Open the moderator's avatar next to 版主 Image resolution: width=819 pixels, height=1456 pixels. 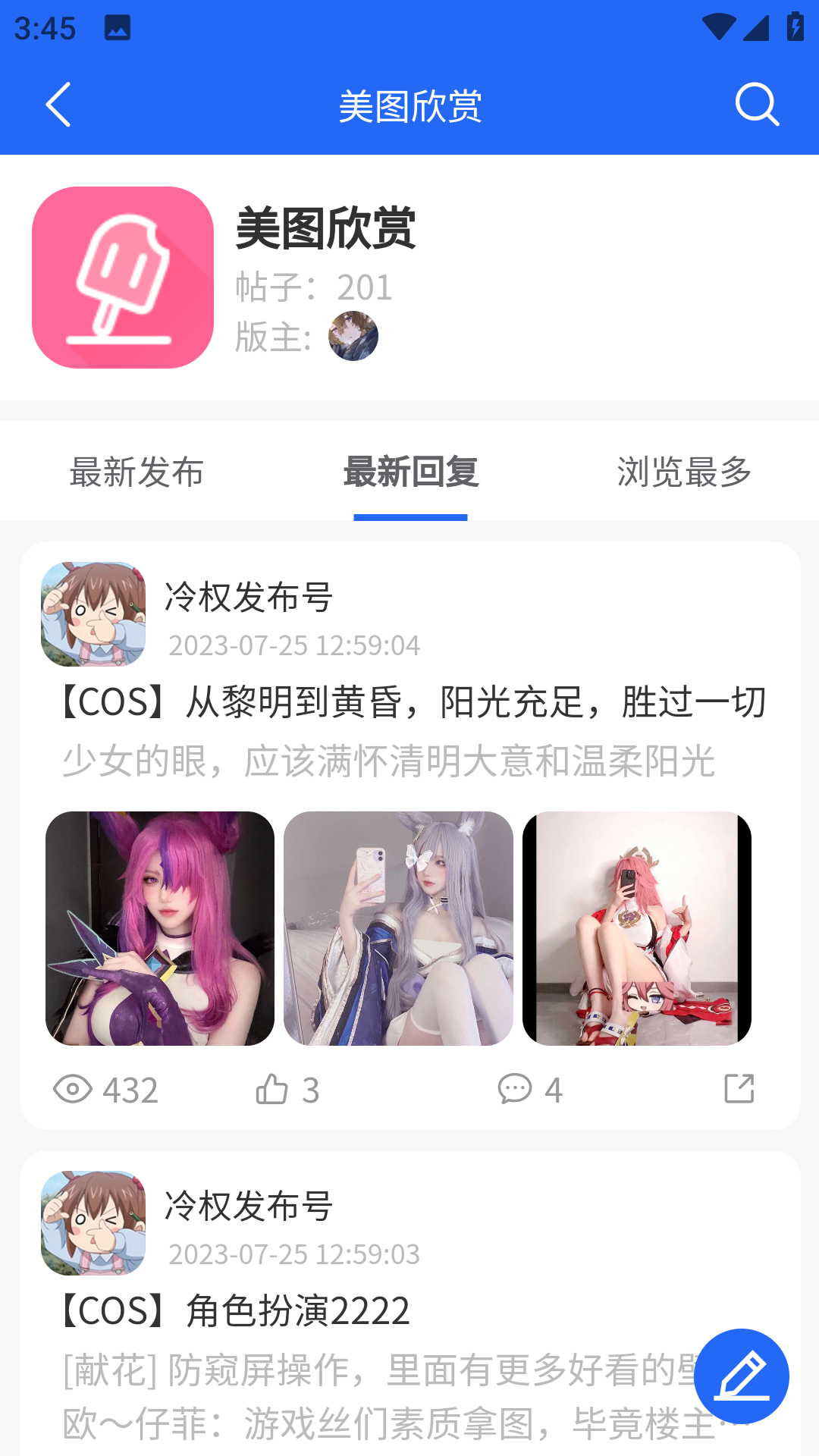[353, 336]
